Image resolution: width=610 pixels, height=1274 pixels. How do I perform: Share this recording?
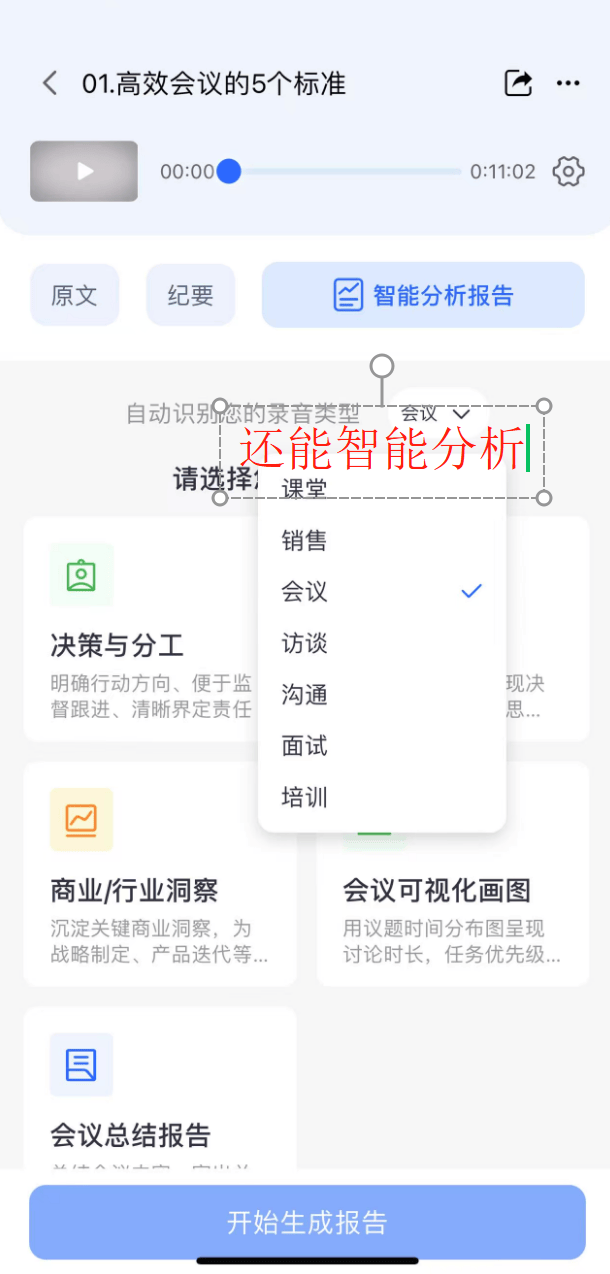[x=518, y=83]
